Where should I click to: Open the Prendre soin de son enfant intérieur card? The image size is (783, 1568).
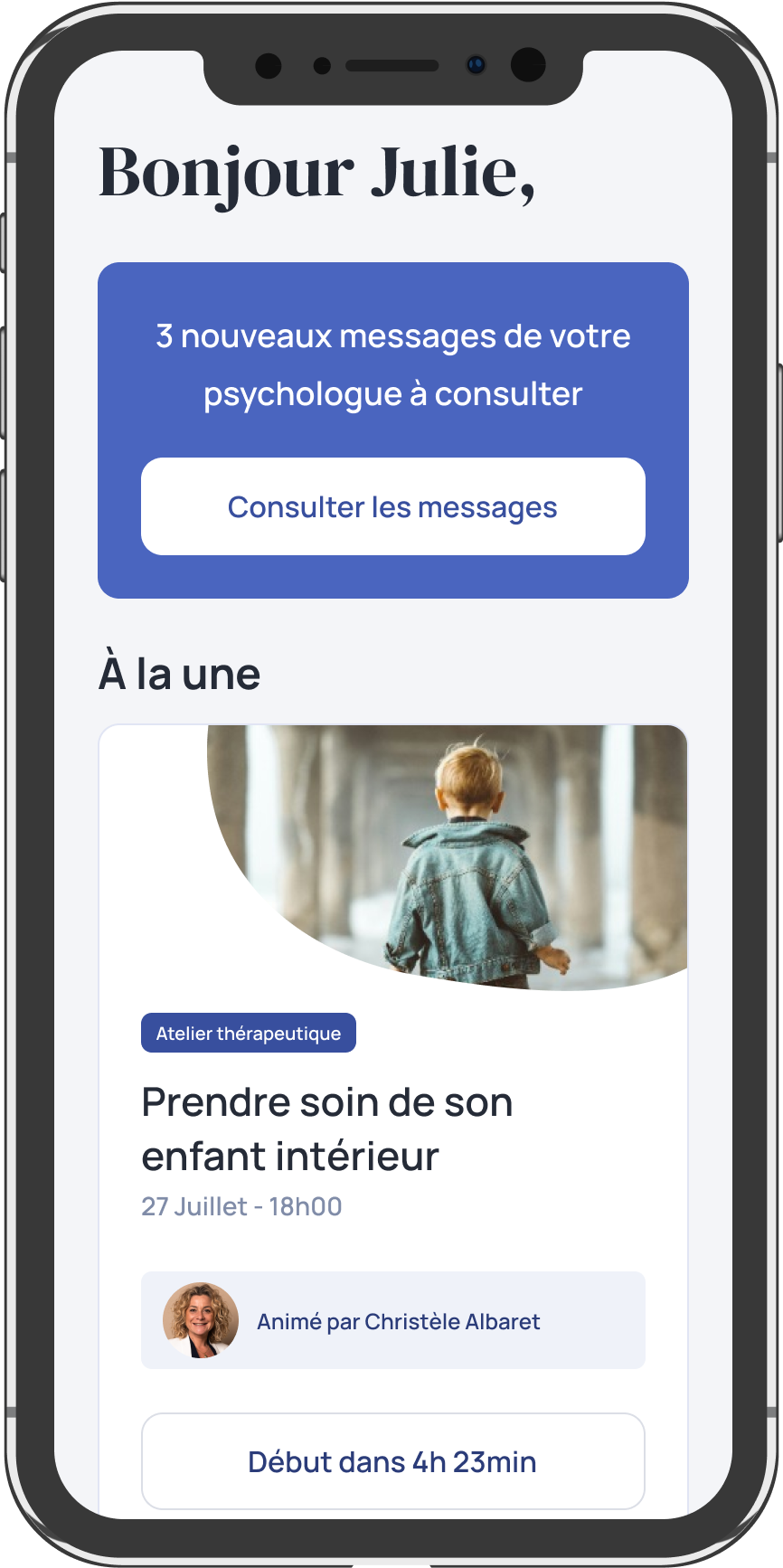[326, 1129]
